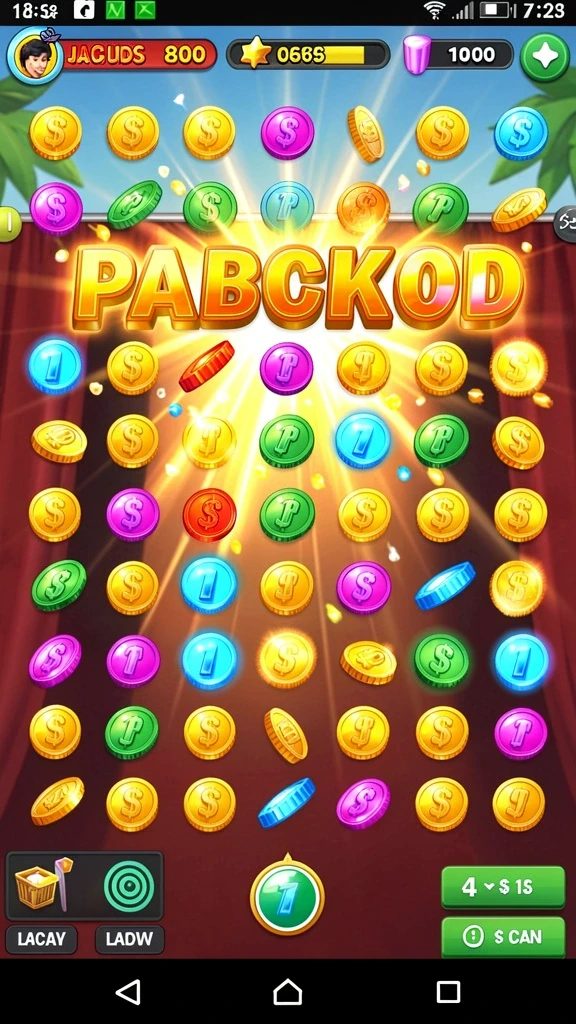Viewport: 576px width, 1024px height.
Task: Open recent apps from navigation bar
Action: pyautogui.click(x=448, y=991)
